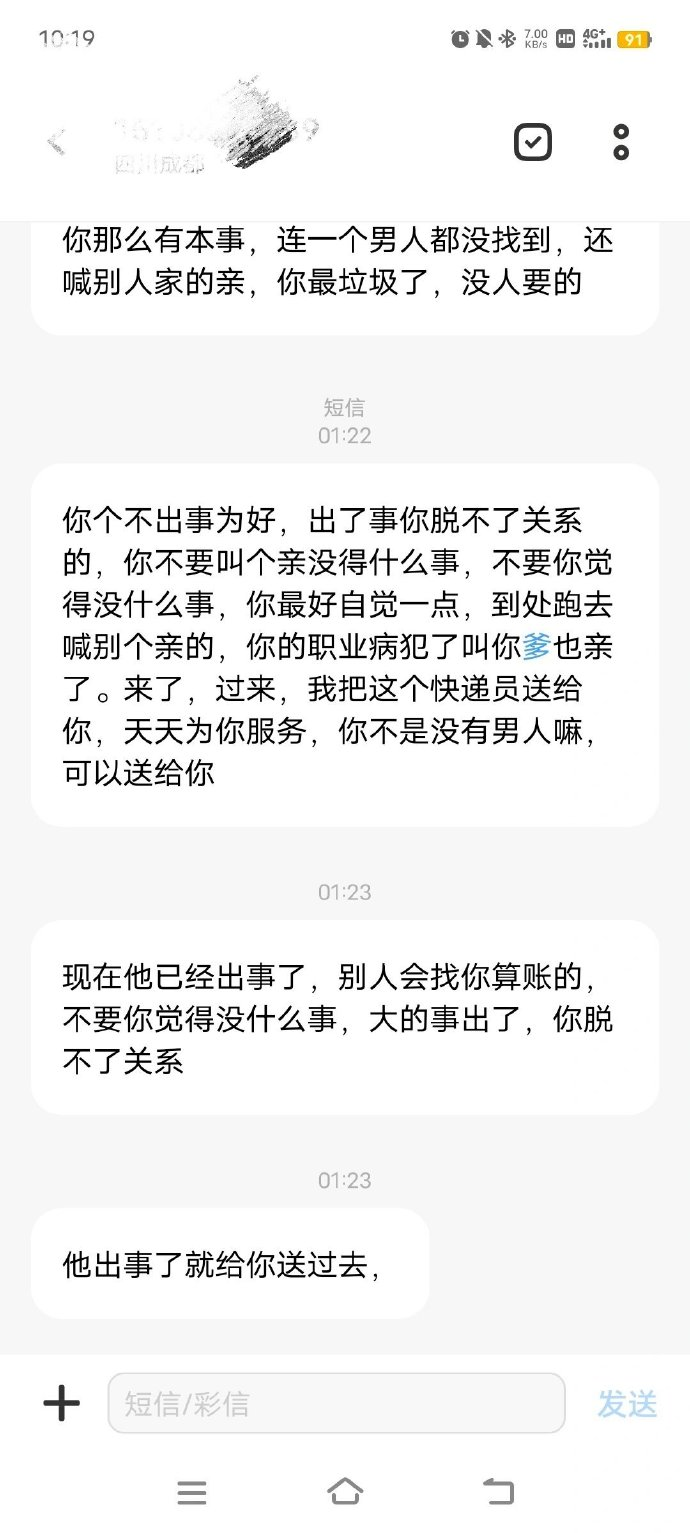This screenshot has width=690, height=1533.
Task: Tap the 发送 send button
Action: point(627,1404)
